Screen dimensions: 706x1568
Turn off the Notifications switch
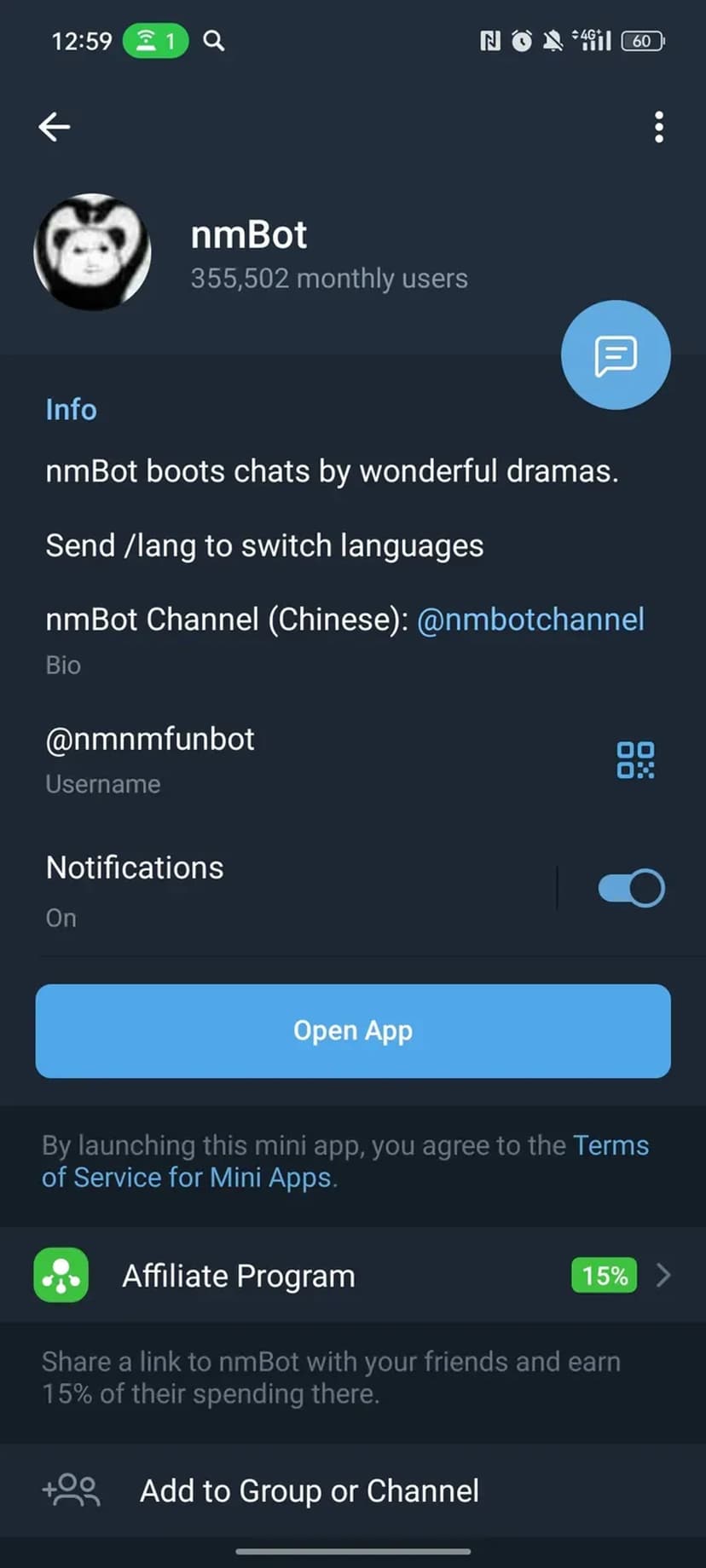(631, 889)
